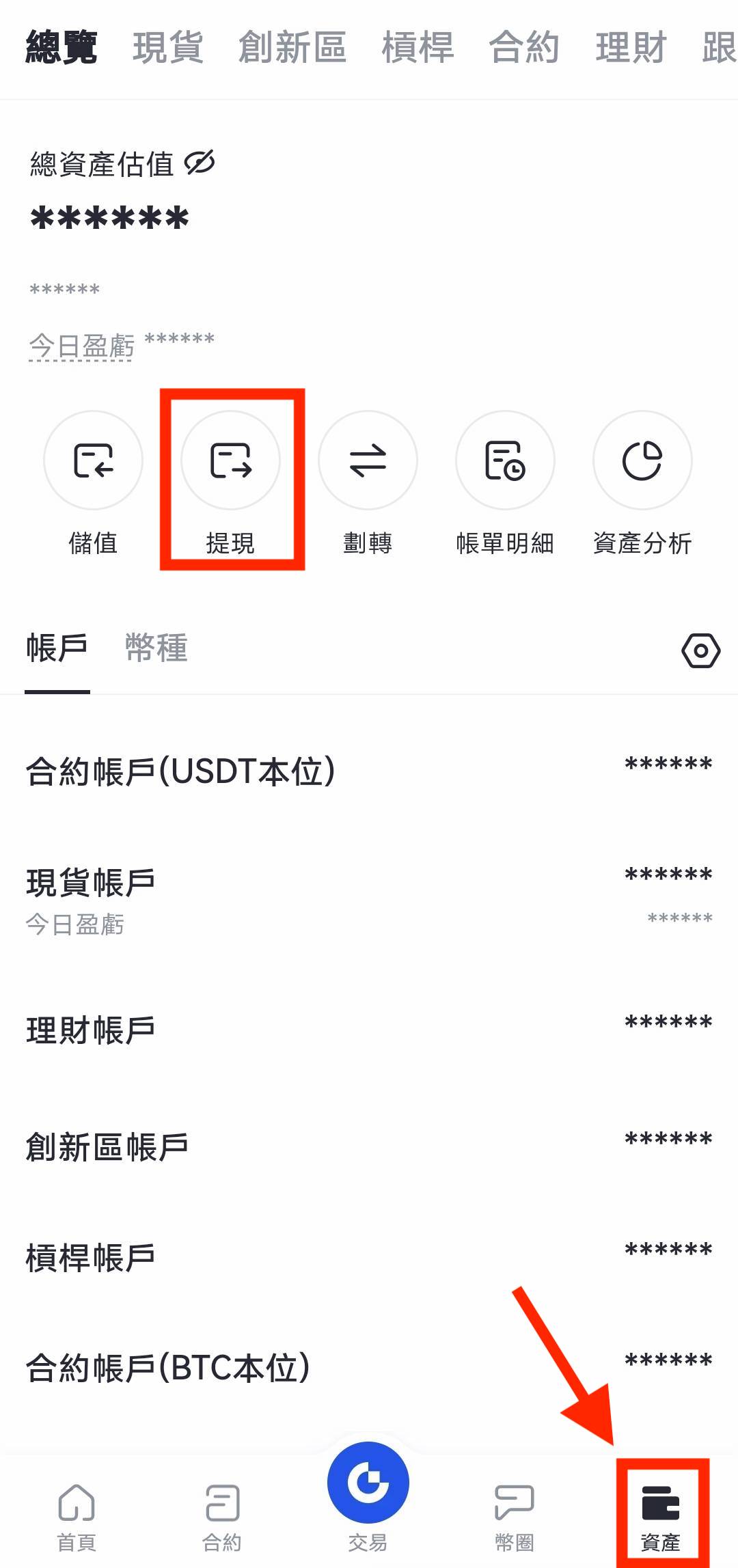Switch to the 幣種 tab
738x1568 pixels.
tap(156, 648)
